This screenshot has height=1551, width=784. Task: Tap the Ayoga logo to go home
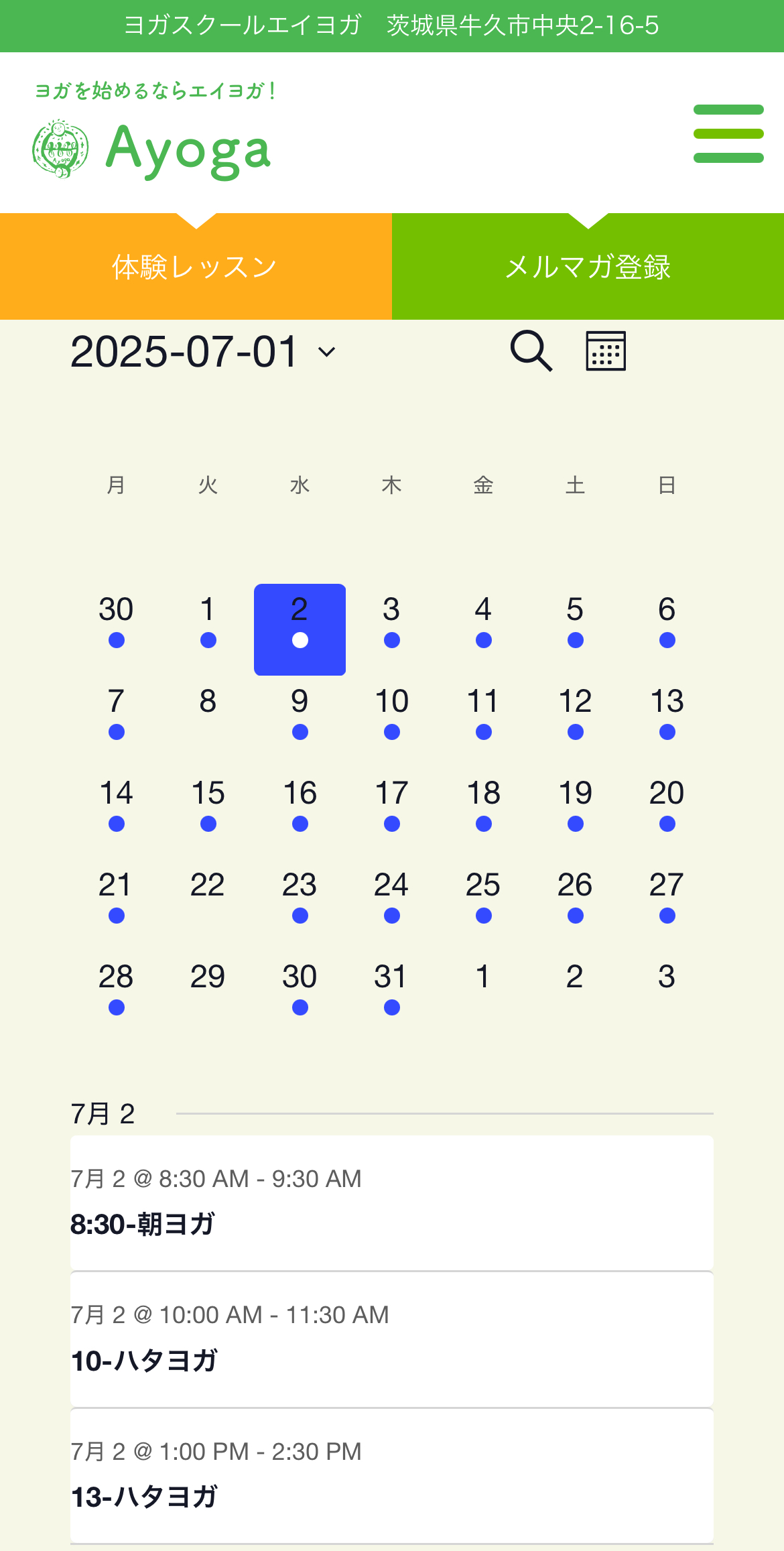[152, 149]
